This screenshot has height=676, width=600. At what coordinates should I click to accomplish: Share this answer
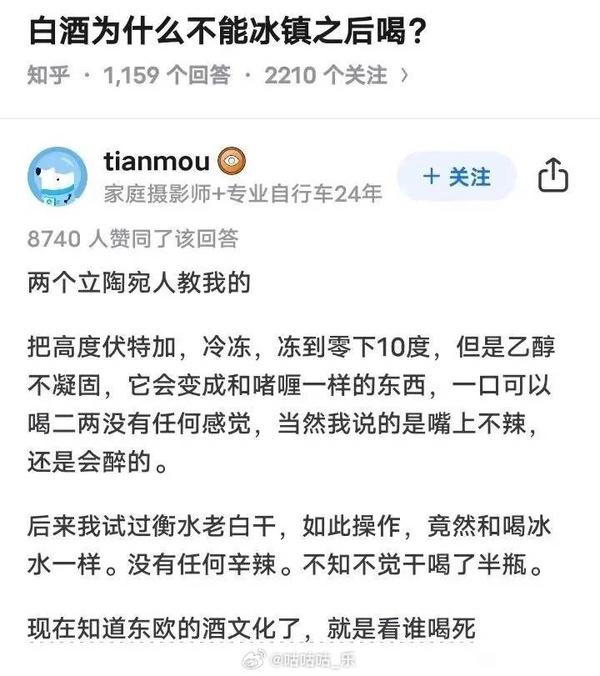[x=553, y=177]
